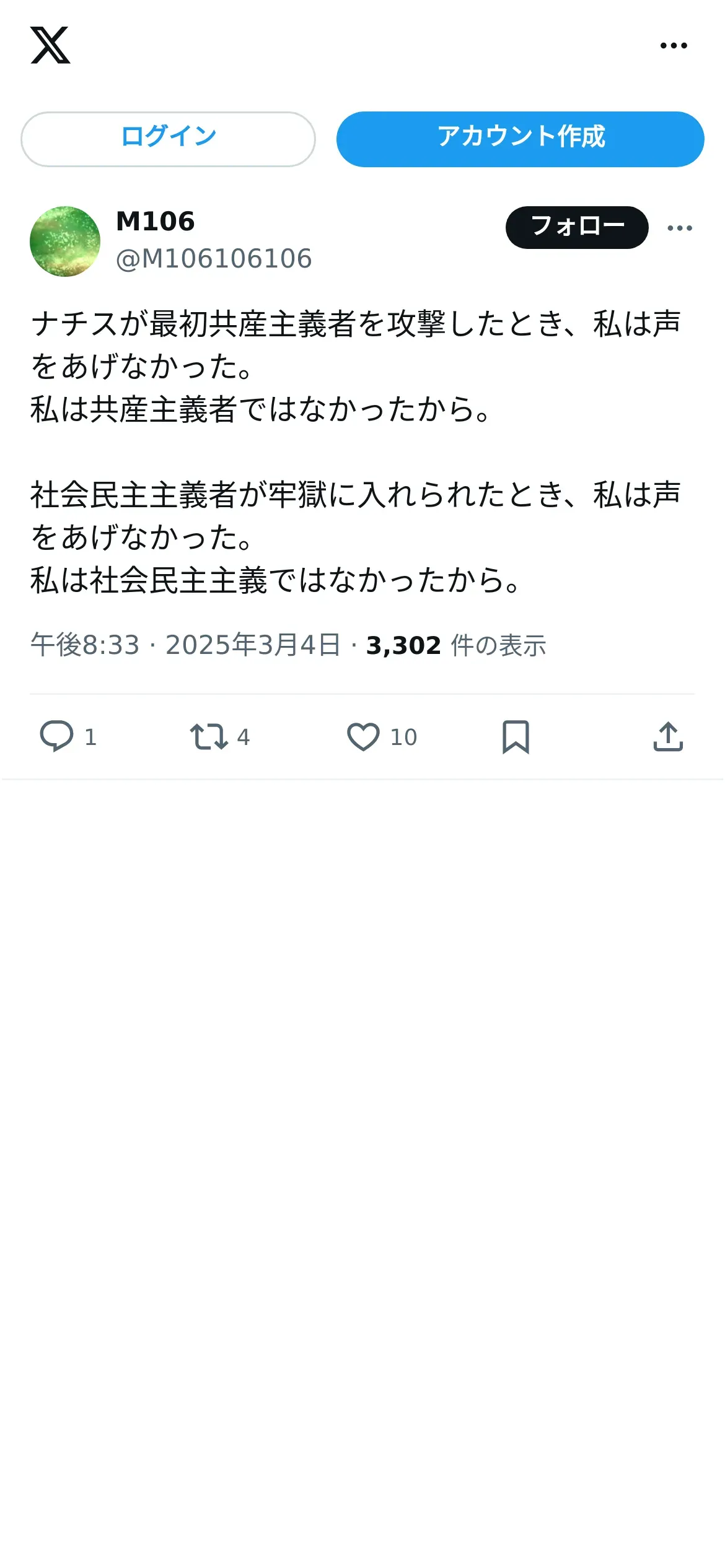Open the @M106106106 handle link
725x1568 pixels.
point(214,259)
